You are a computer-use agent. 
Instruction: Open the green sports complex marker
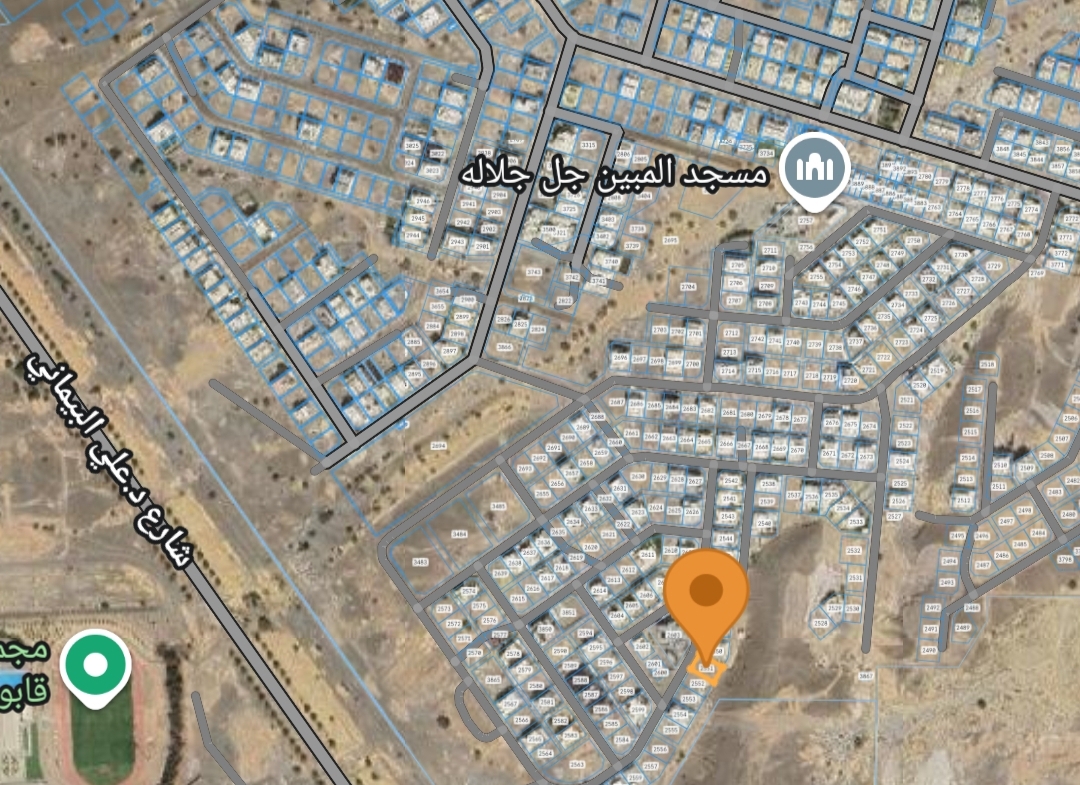[95, 666]
